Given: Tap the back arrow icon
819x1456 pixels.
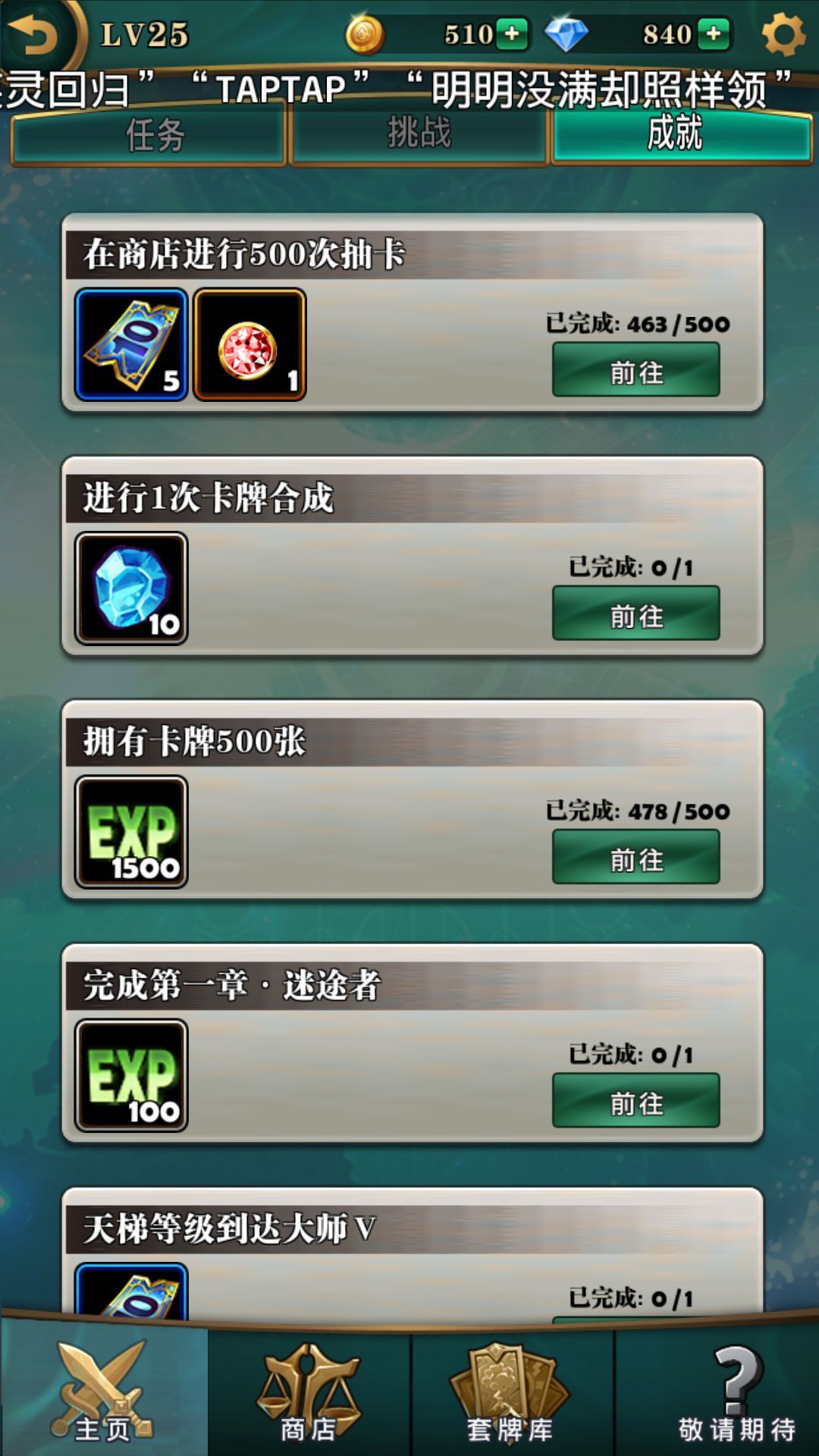Looking at the screenshot, I should click(34, 34).
